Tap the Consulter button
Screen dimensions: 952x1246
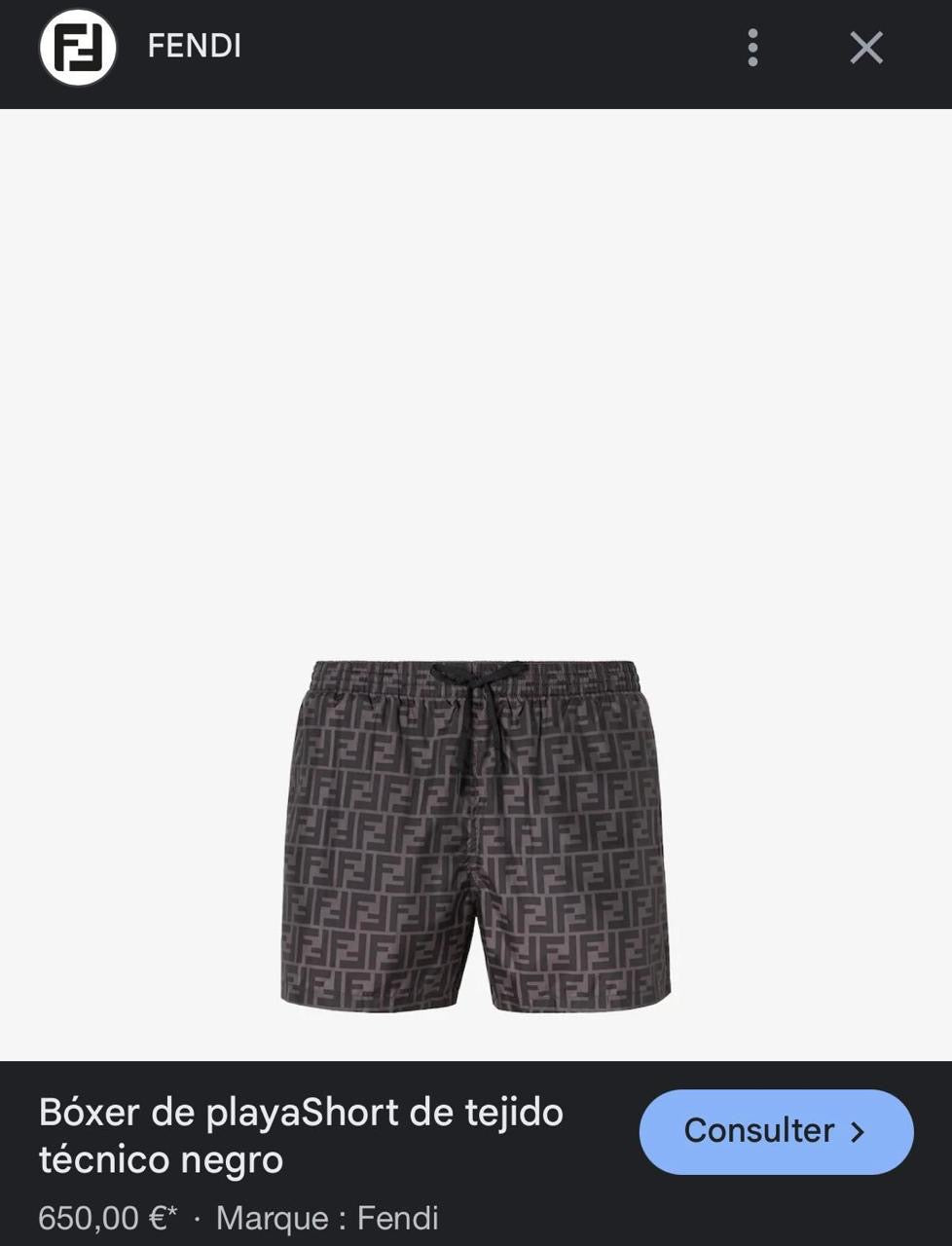pos(776,1131)
